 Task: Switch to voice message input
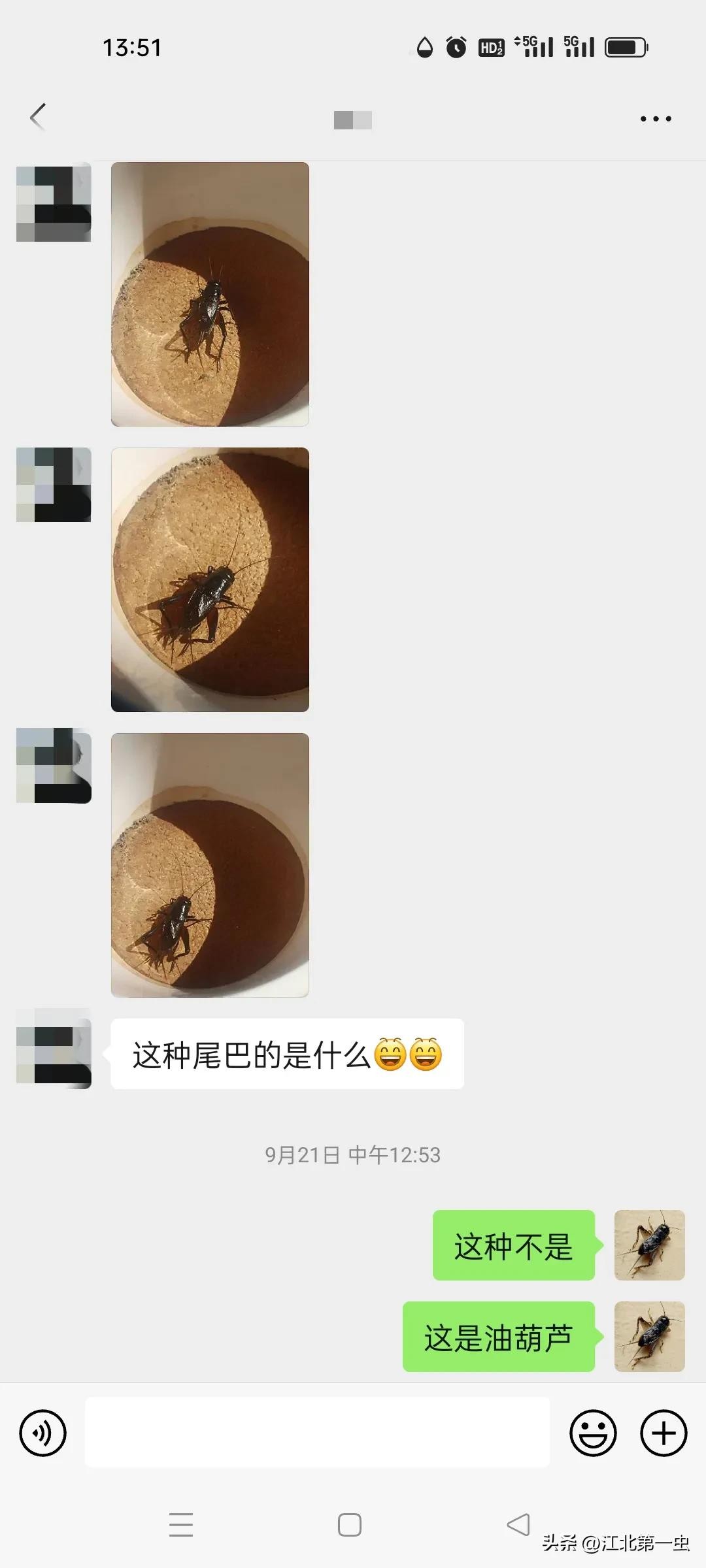[43, 1433]
